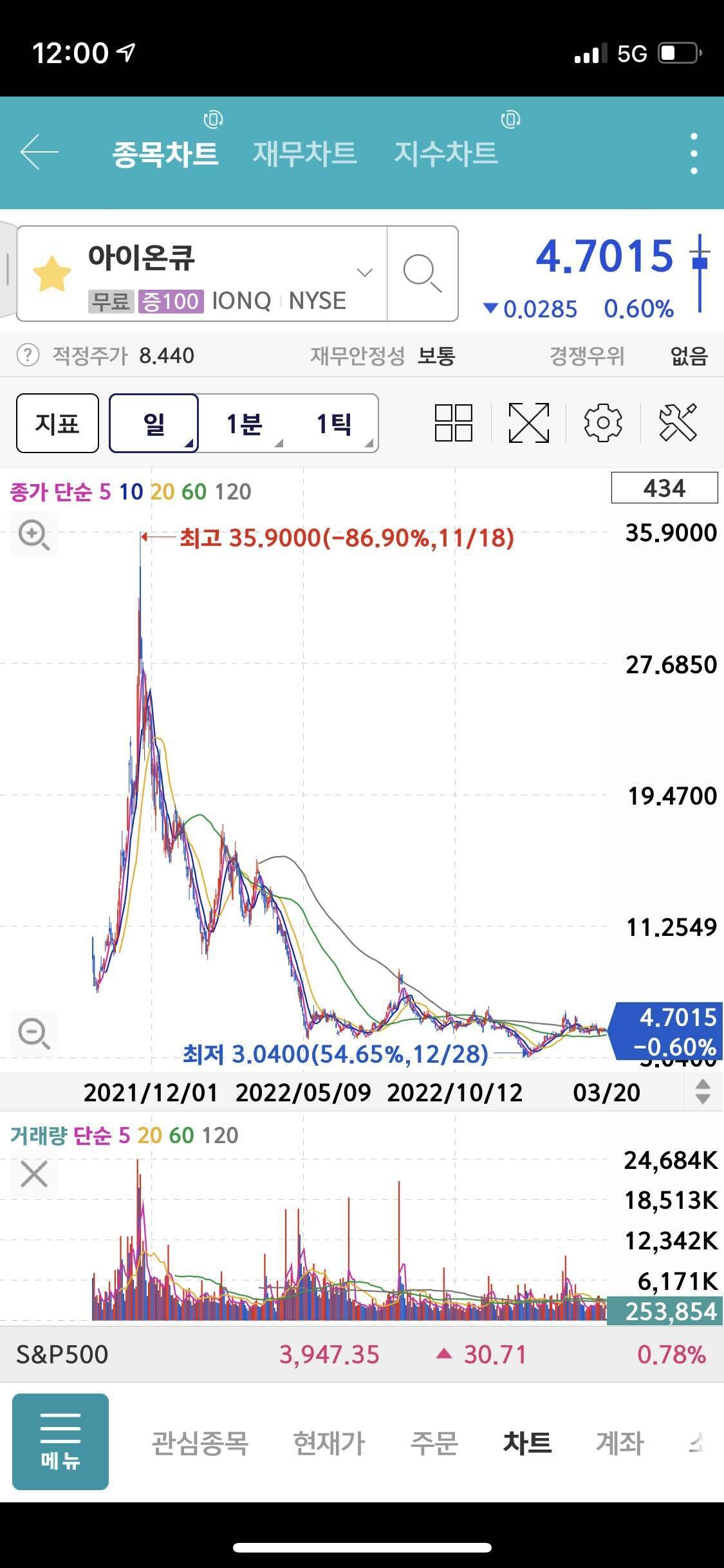Screen dimensions: 724x1568
Task: Open the 지표 indicators button
Action: pos(57,423)
